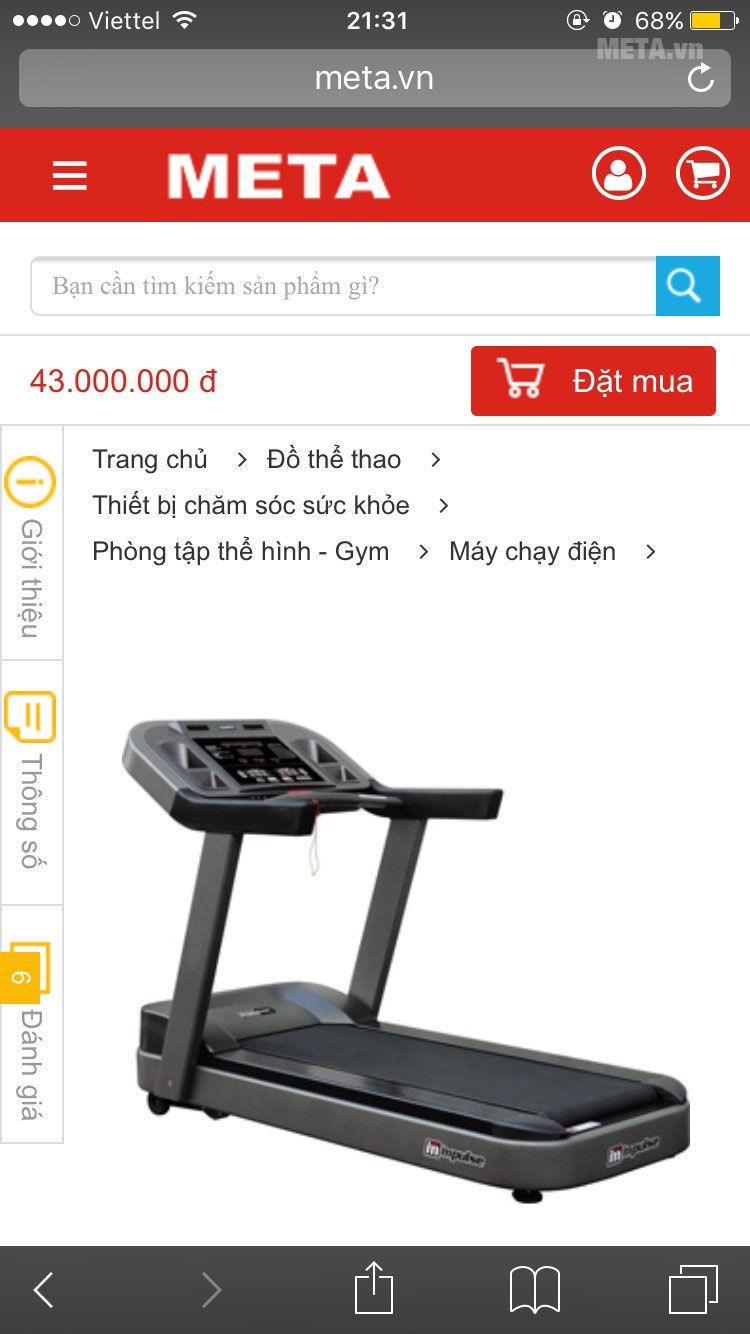Click the product search input field
Image resolution: width=750 pixels, height=1334 pixels.
pyautogui.click(x=340, y=286)
